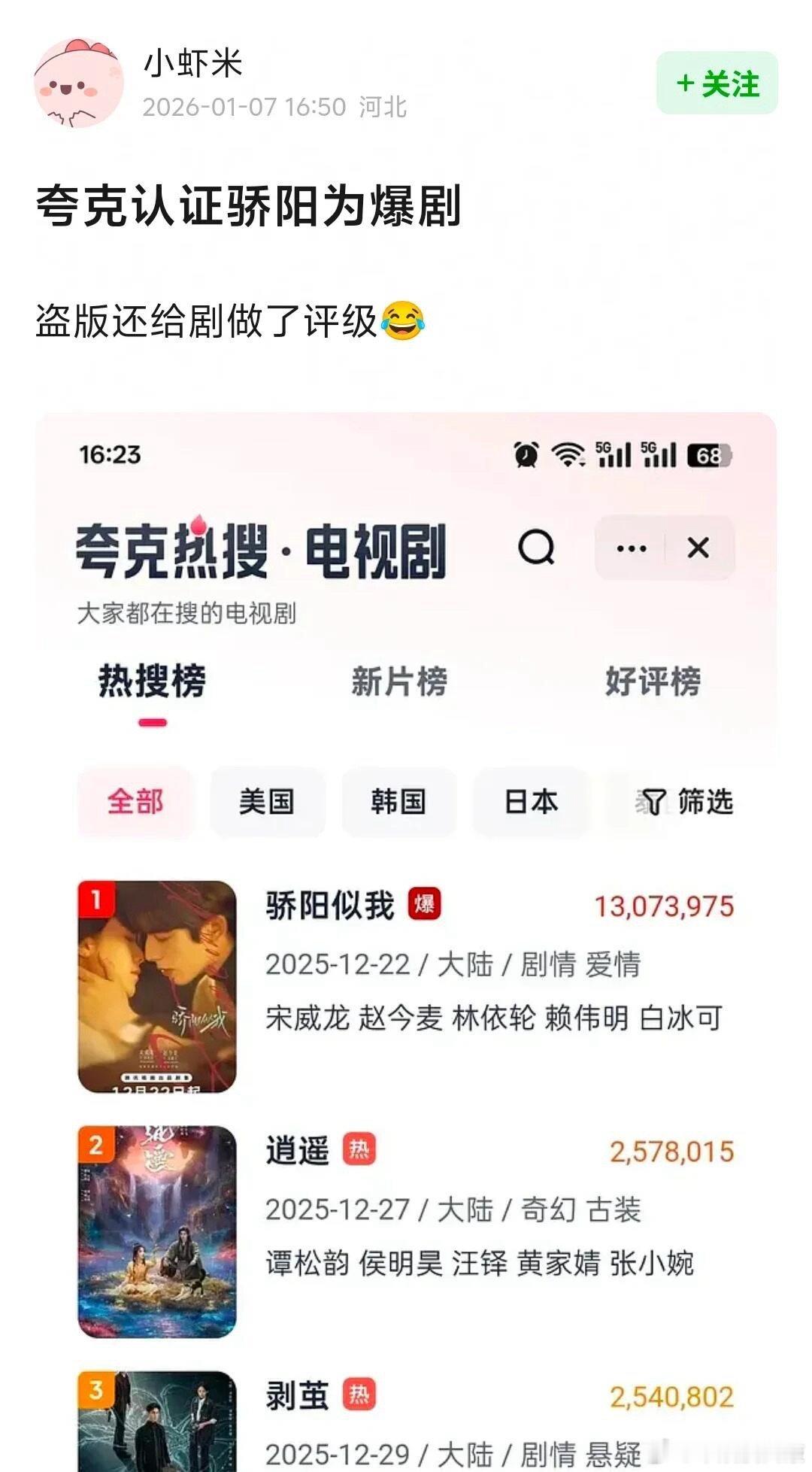Select the 美国 filter chip
The width and height of the screenshot is (812, 1472).
click(x=267, y=802)
